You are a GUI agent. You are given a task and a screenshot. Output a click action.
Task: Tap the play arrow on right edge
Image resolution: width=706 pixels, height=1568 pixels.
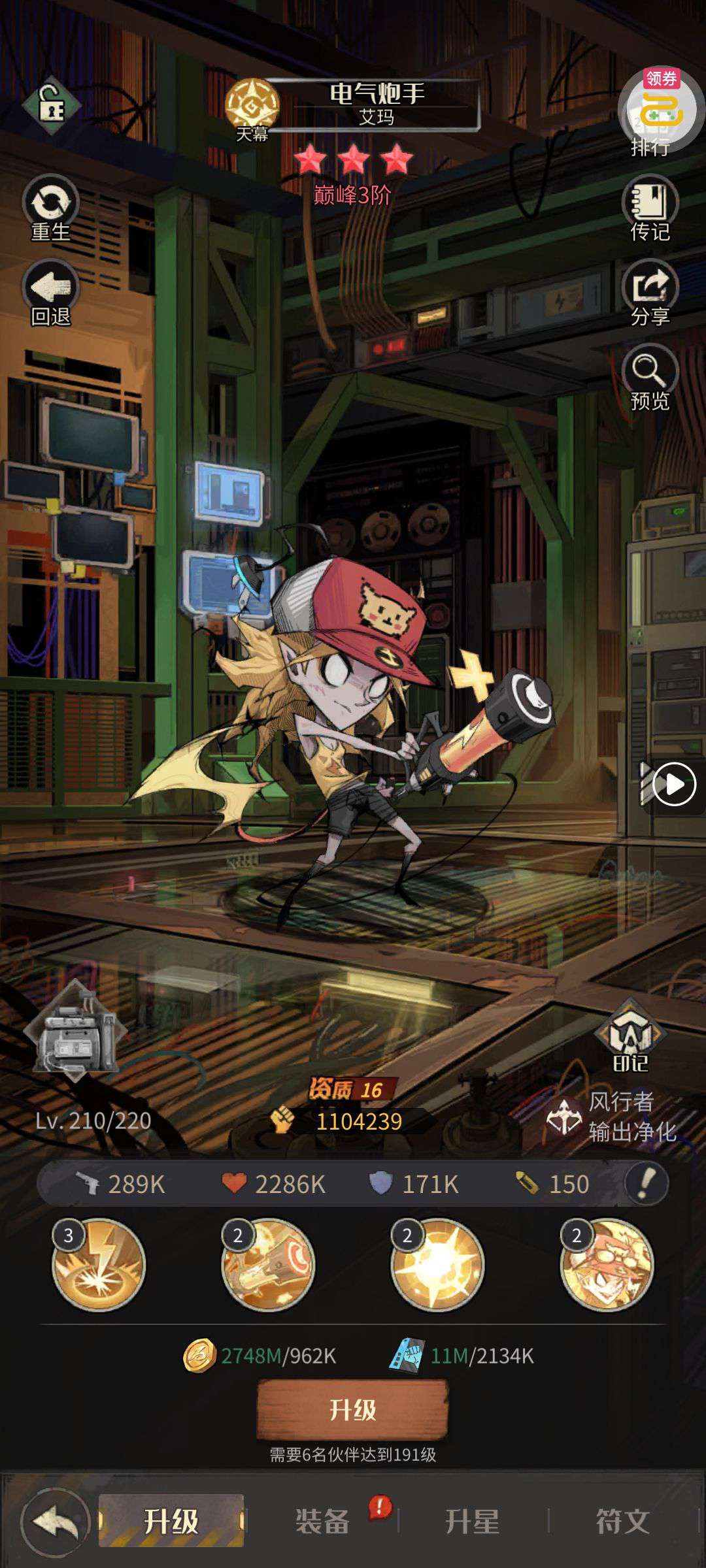(x=673, y=783)
